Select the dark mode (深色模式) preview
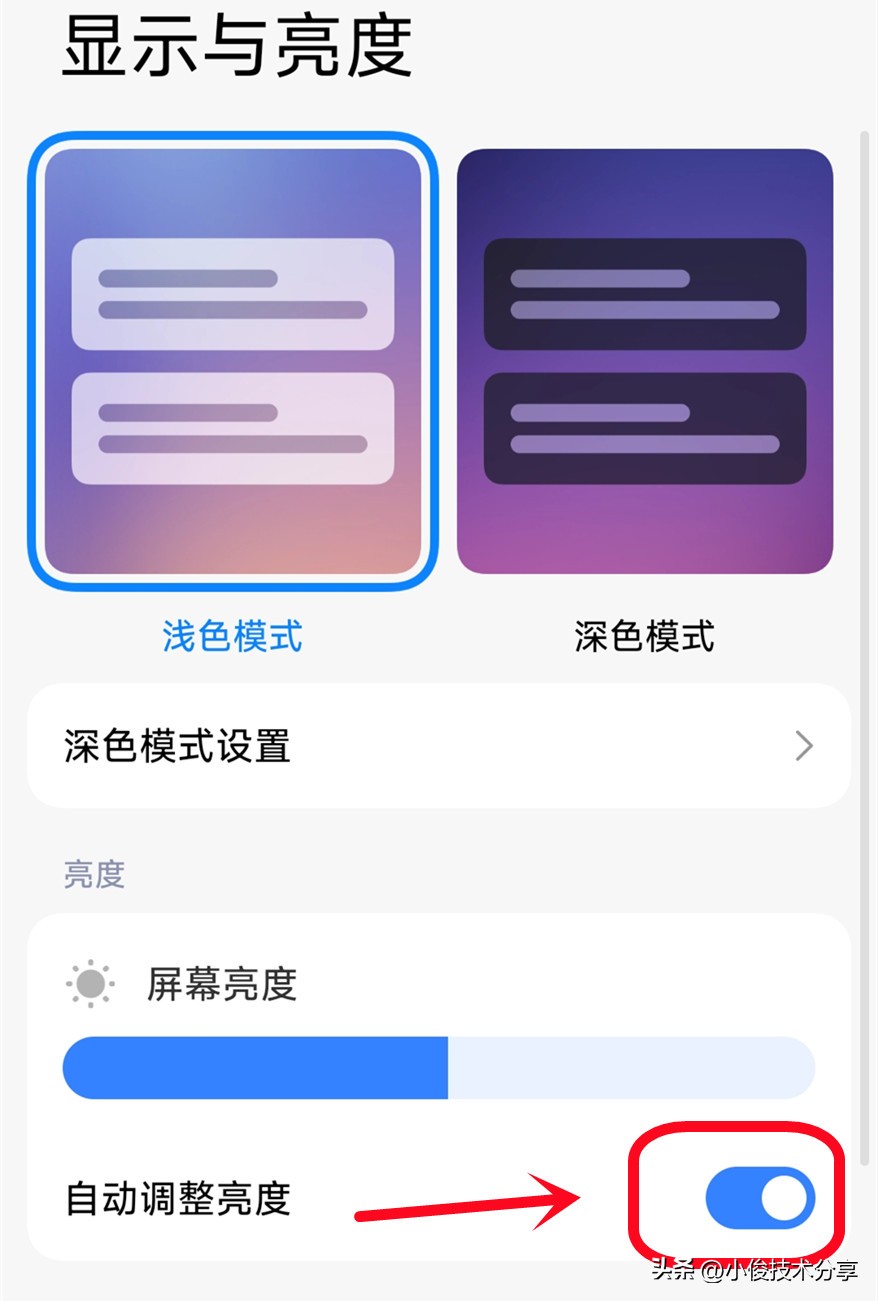 click(645, 362)
